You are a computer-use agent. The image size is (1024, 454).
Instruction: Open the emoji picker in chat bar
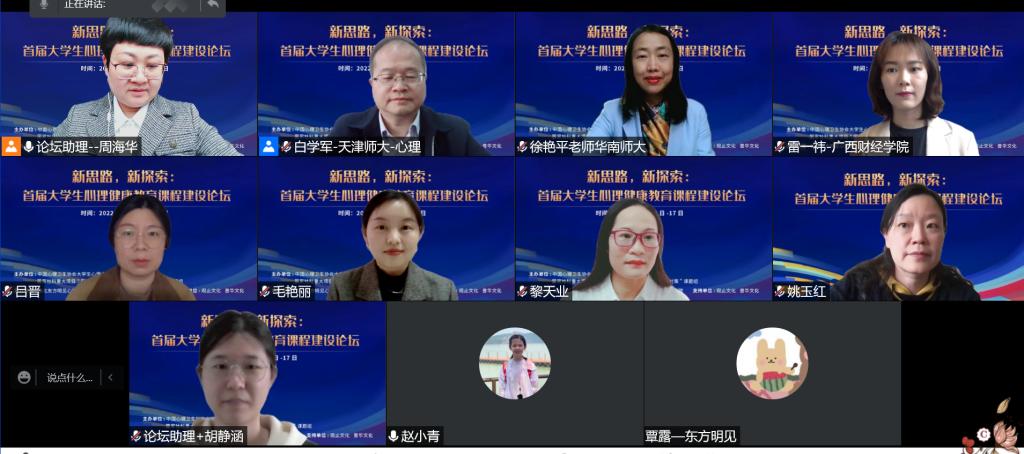24,377
